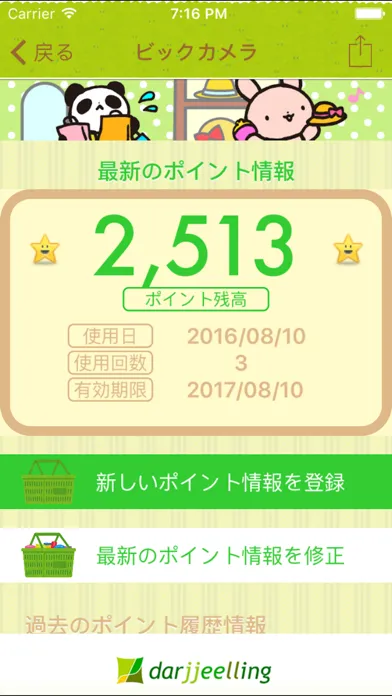Go back with the 戻る button
This screenshot has height=696, width=392.
42,52
